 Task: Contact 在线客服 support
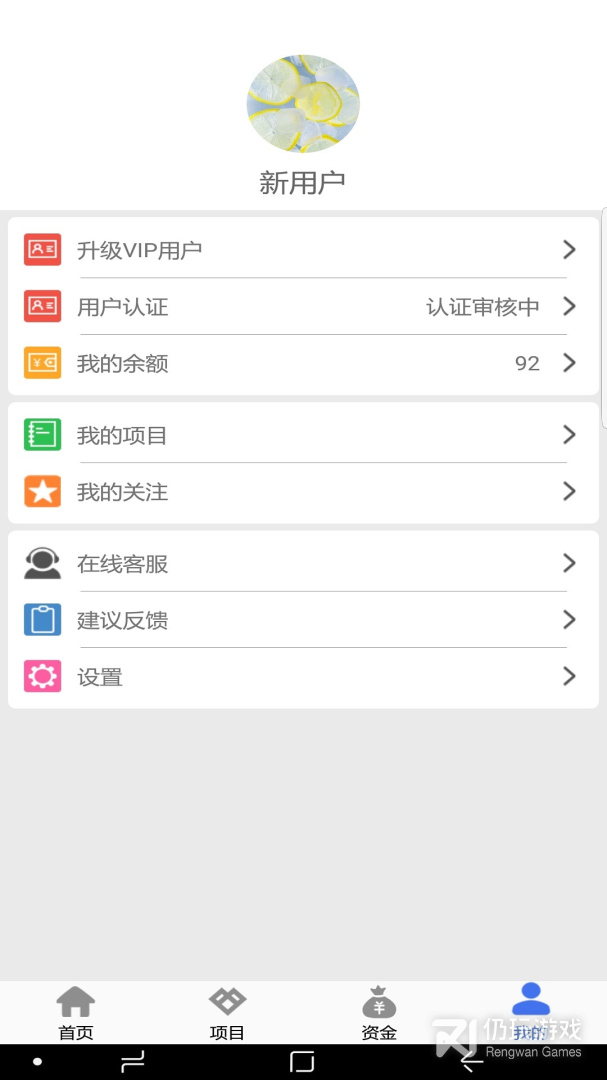(300, 564)
